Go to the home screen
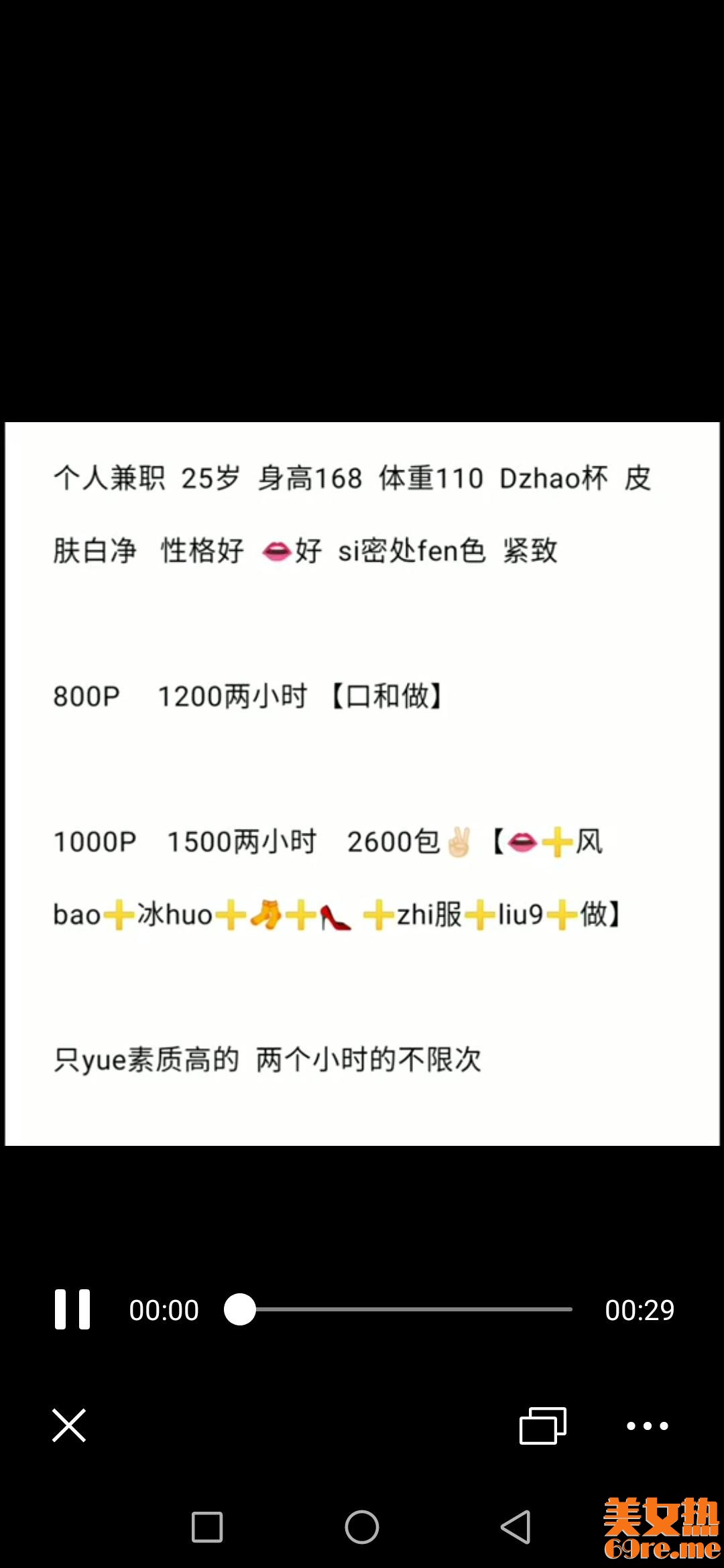The image size is (724, 1568). point(362,1527)
